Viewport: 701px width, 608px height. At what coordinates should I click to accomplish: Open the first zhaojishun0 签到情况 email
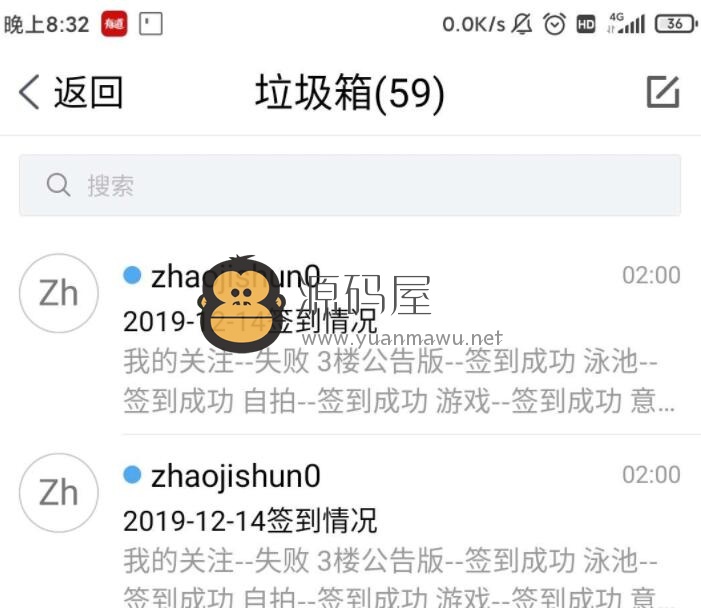(400, 340)
